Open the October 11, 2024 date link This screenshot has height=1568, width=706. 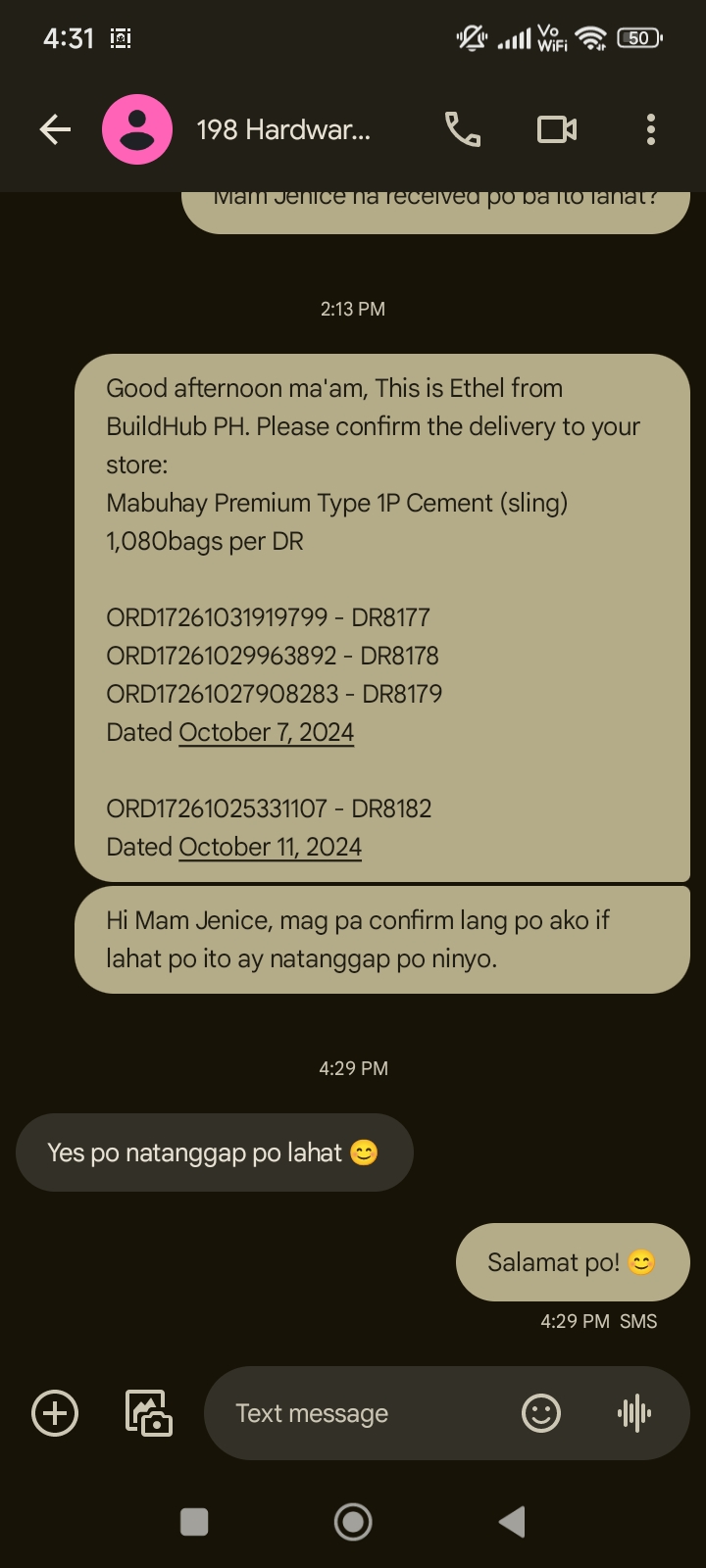270,847
